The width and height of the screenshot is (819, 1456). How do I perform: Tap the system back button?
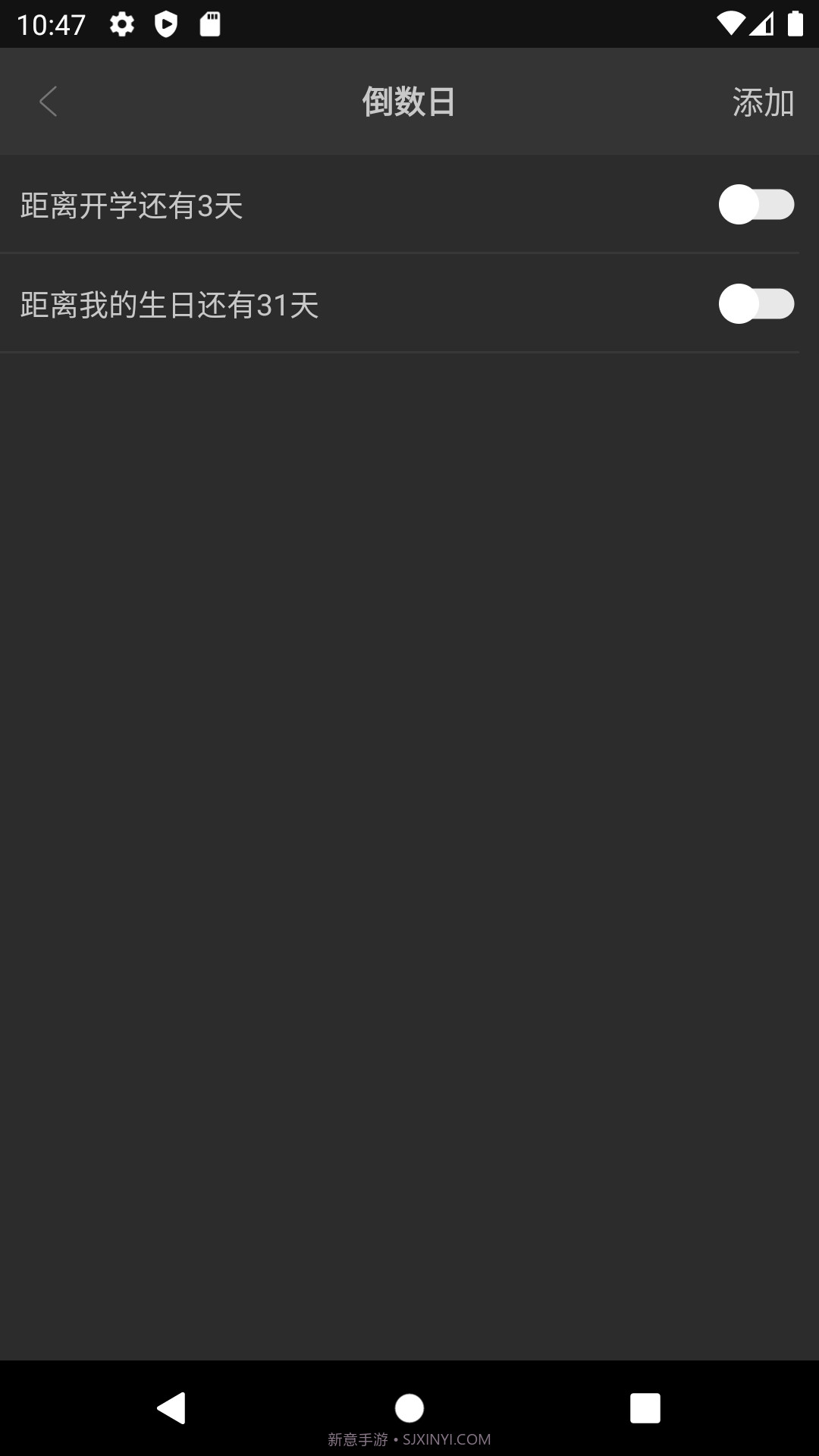(x=171, y=1407)
